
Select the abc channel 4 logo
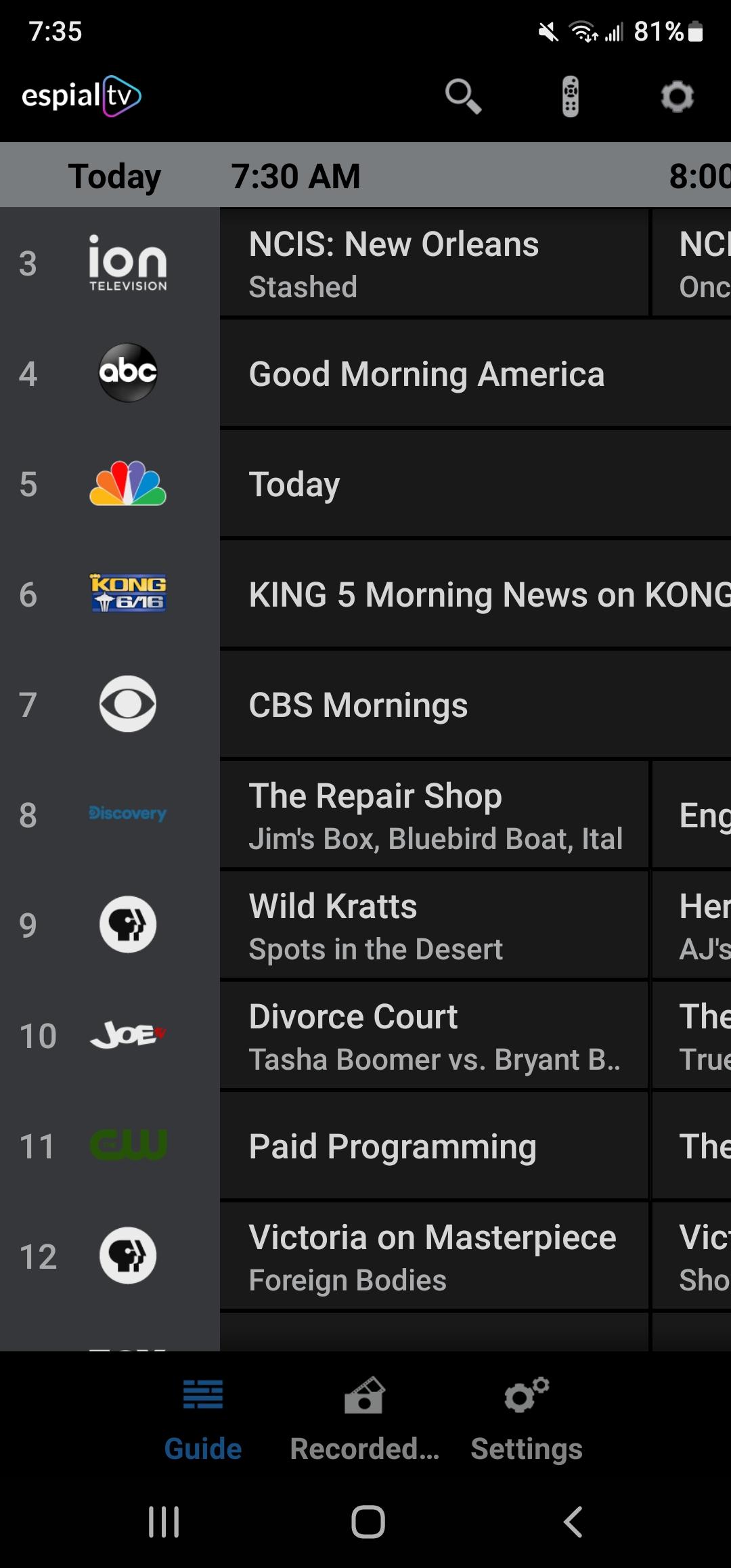coord(128,372)
